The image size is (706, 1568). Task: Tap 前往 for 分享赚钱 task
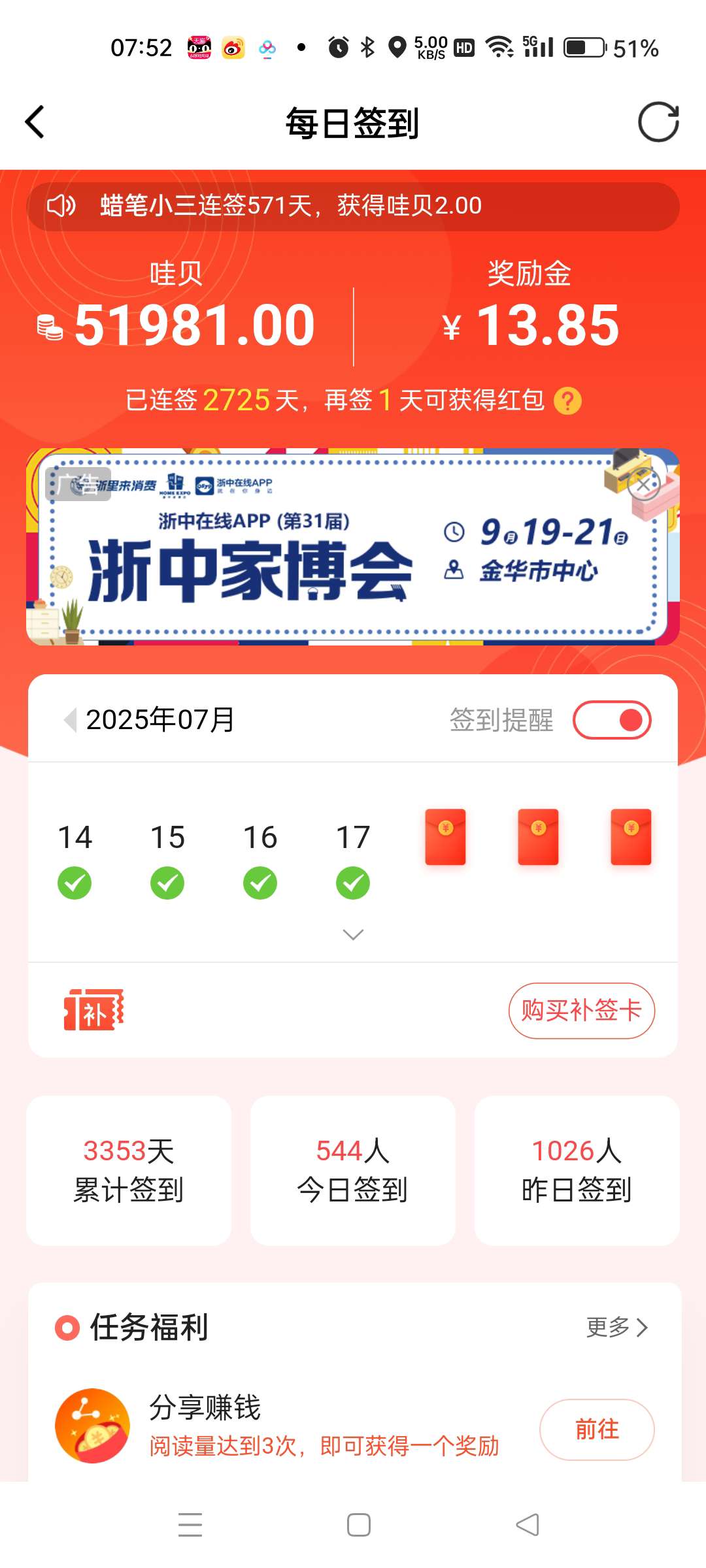tap(596, 1429)
